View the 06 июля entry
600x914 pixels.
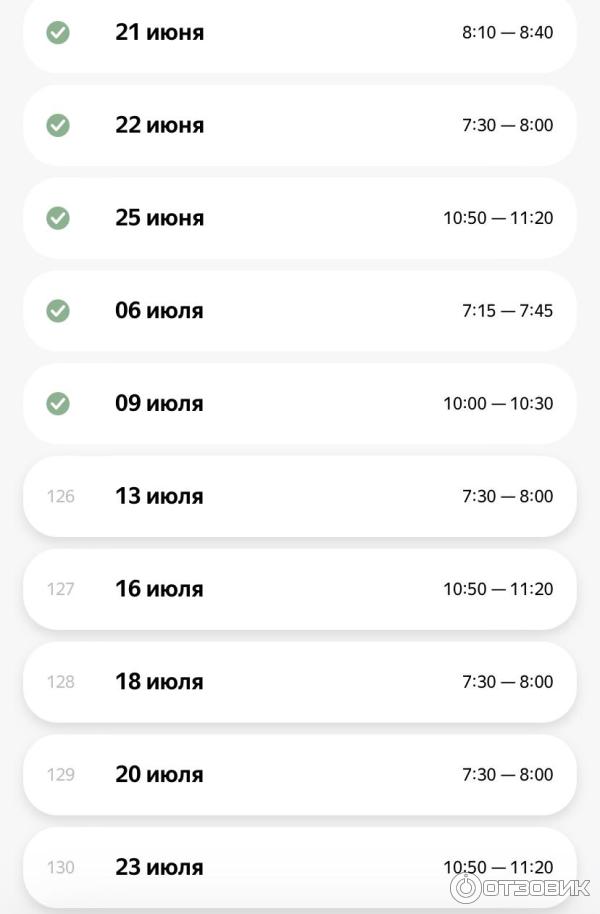pos(300,311)
